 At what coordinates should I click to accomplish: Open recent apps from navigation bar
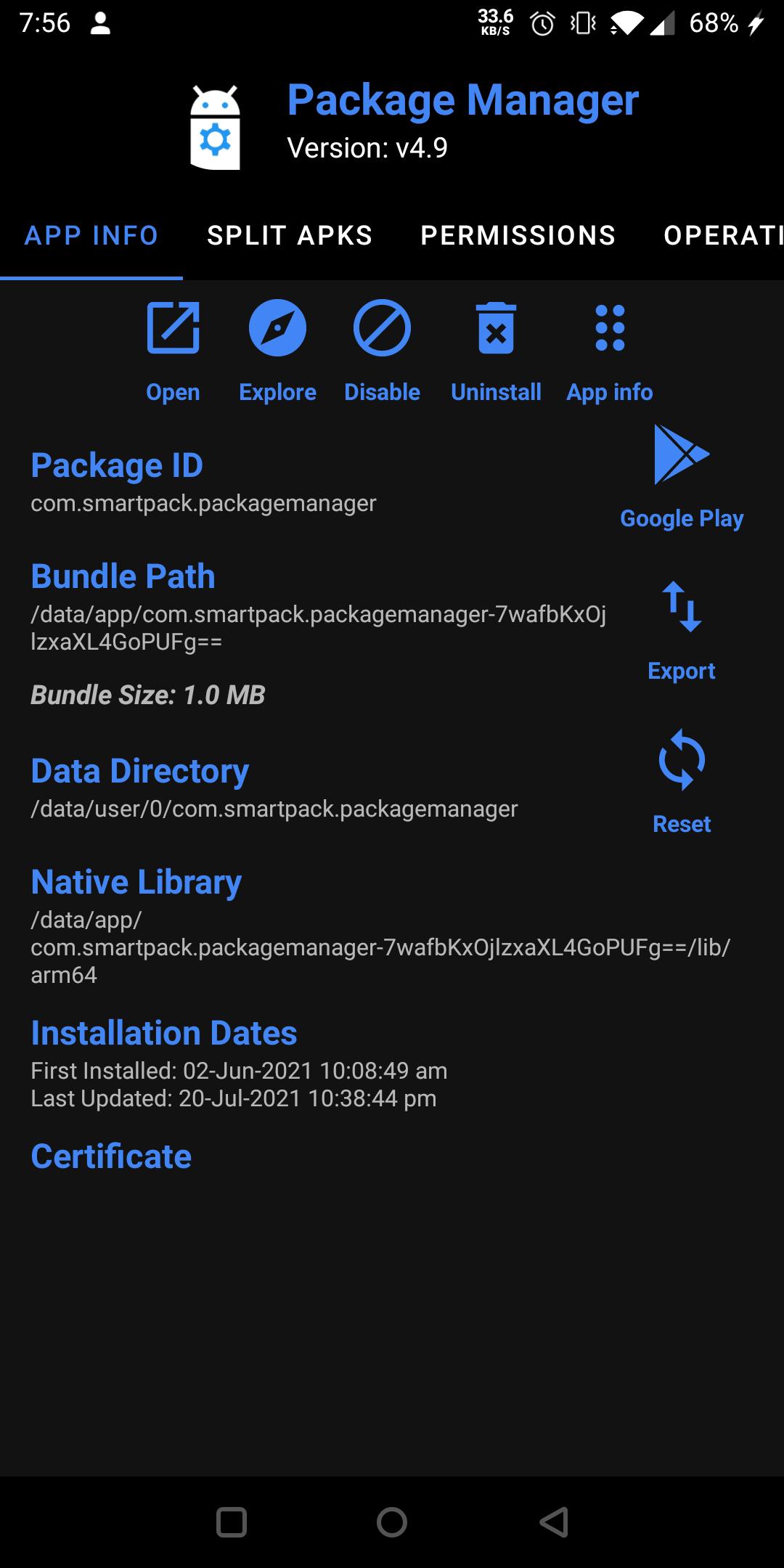tap(232, 1522)
